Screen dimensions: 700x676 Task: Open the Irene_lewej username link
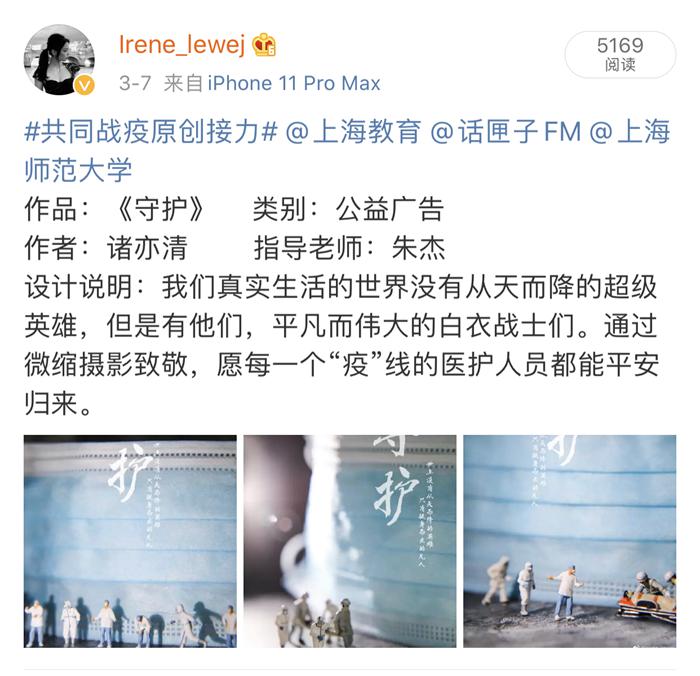click(181, 44)
